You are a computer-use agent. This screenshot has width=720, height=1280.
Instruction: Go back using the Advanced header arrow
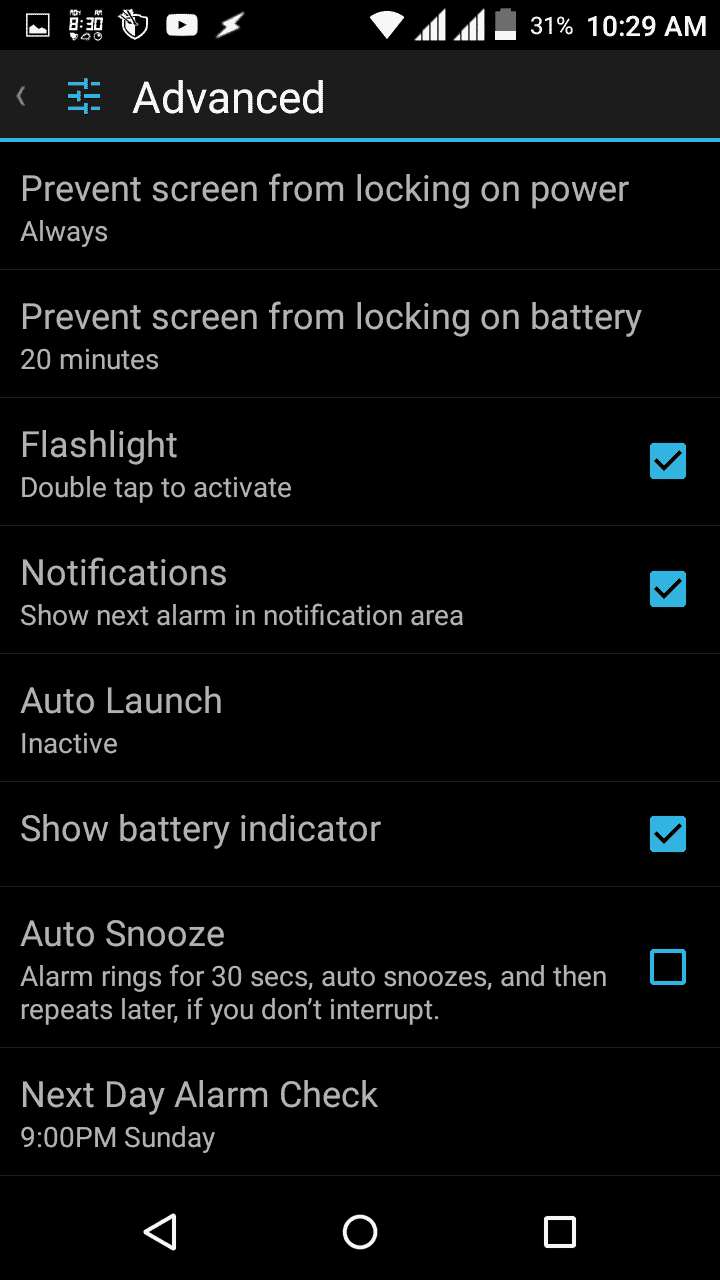(21, 97)
